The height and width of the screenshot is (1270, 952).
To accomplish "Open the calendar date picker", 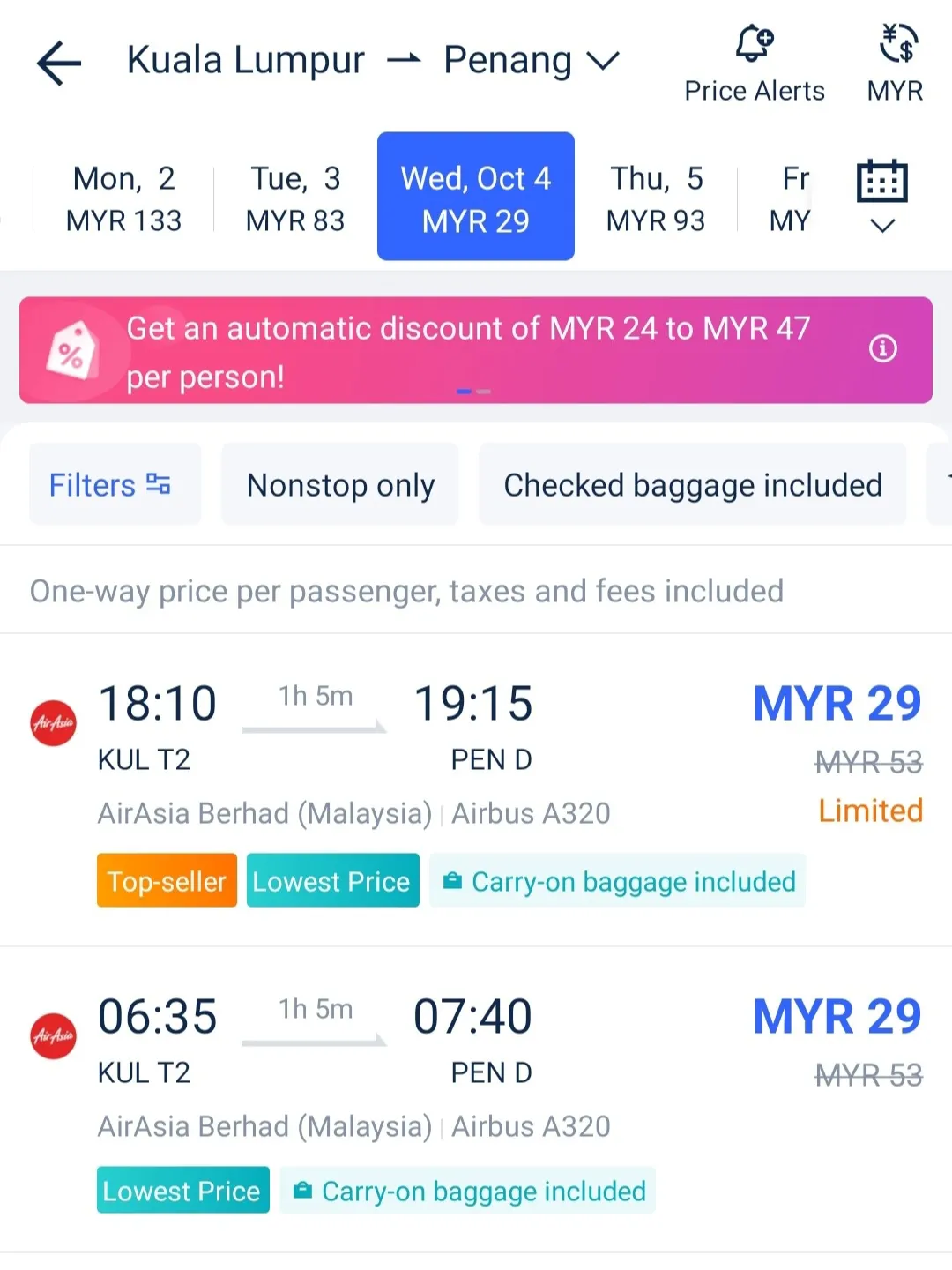I will (881, 181).
